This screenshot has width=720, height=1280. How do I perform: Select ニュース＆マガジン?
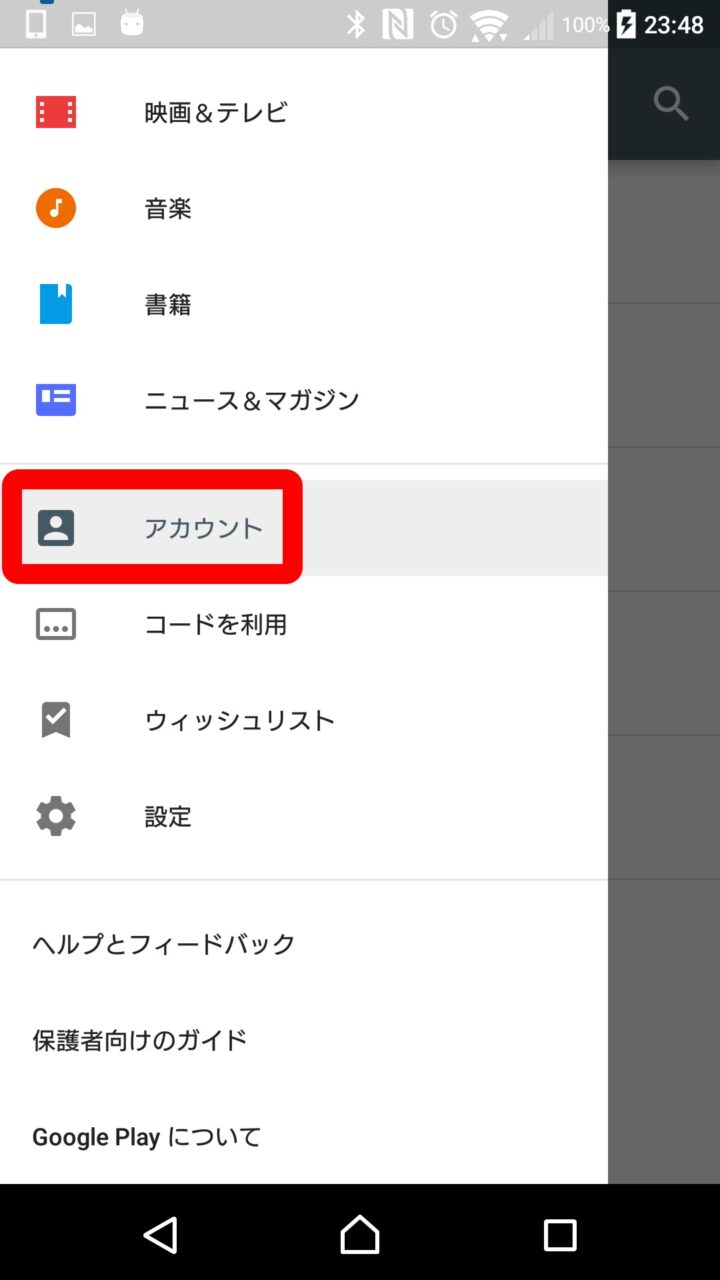(x=251, y=400)
